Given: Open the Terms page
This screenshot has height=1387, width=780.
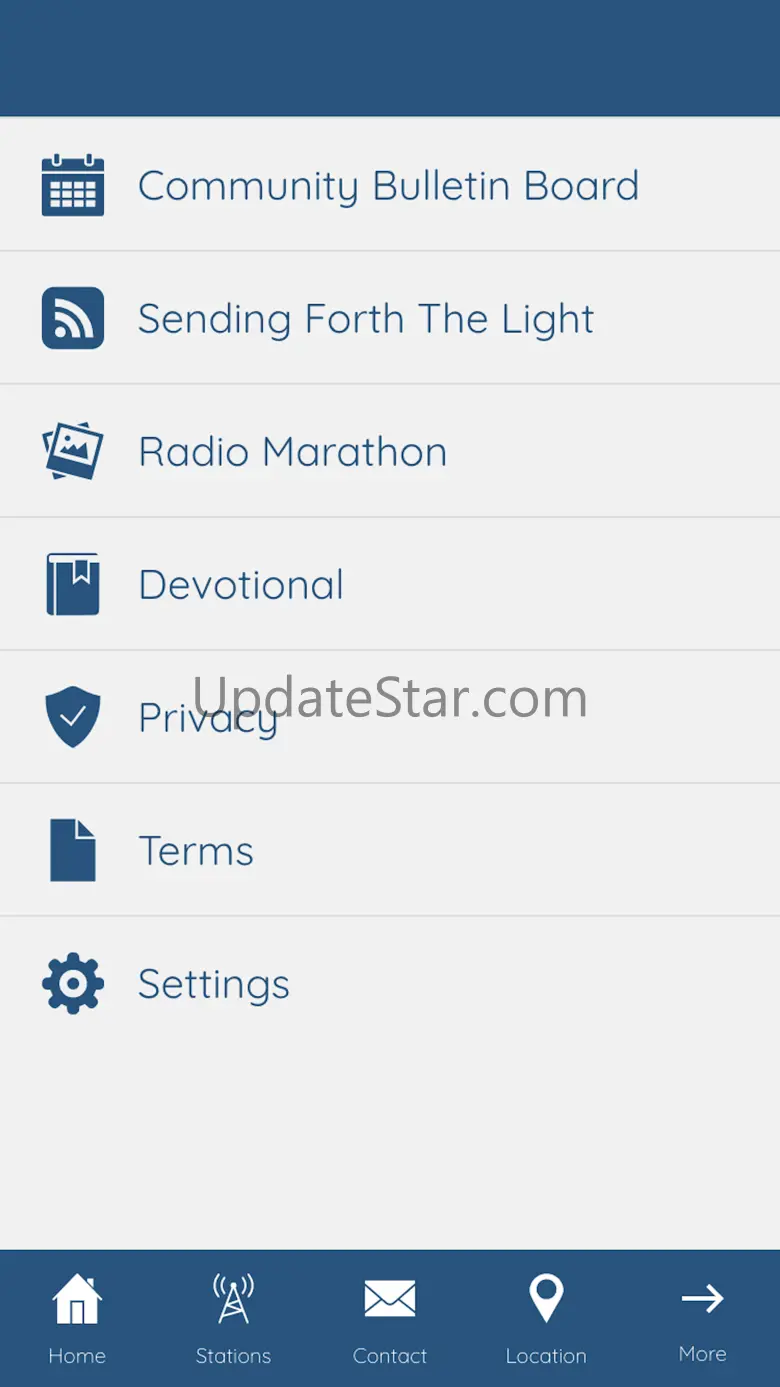Looking at the screenshot, I should (196, 851).
